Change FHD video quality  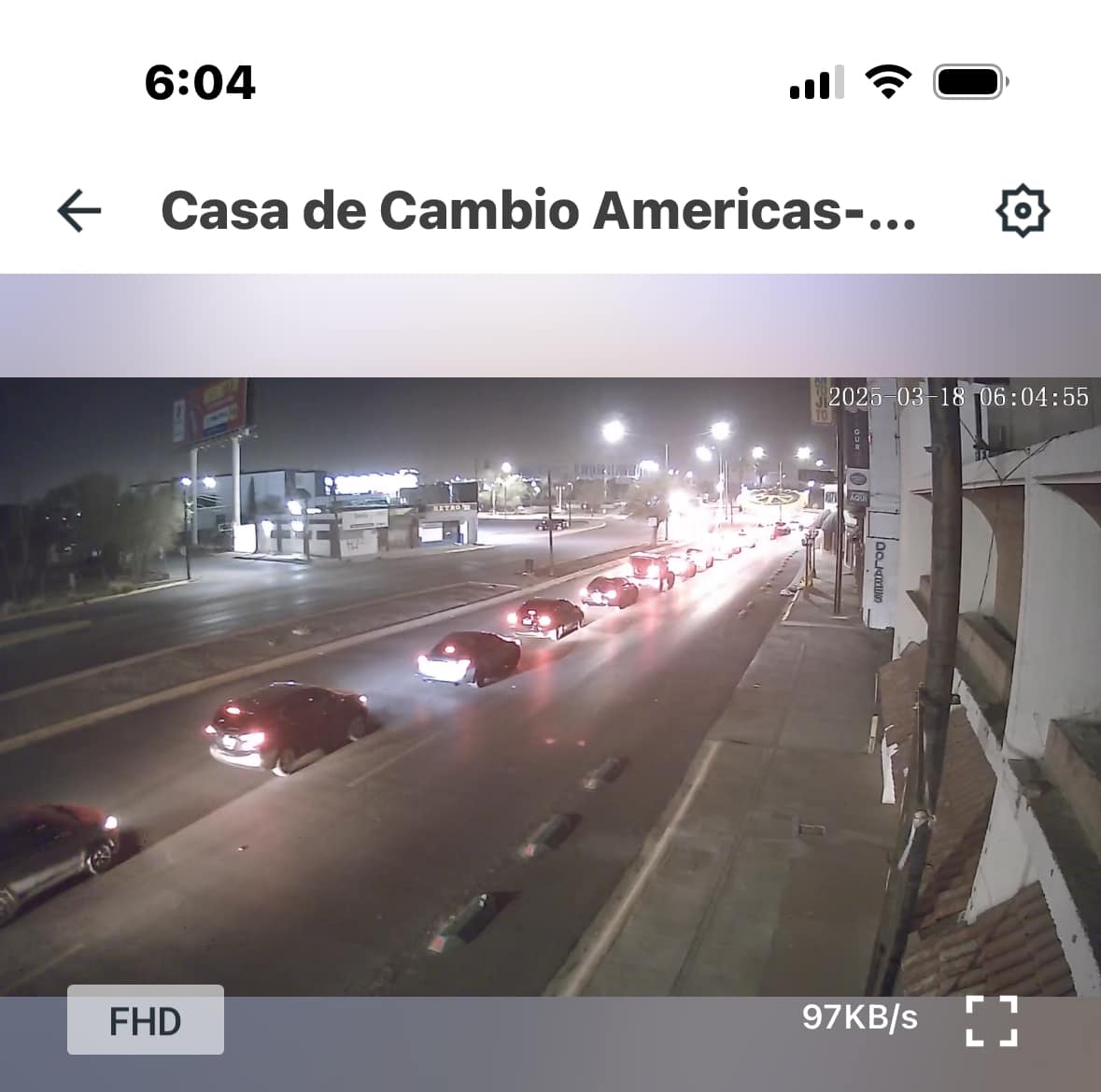146,1020
